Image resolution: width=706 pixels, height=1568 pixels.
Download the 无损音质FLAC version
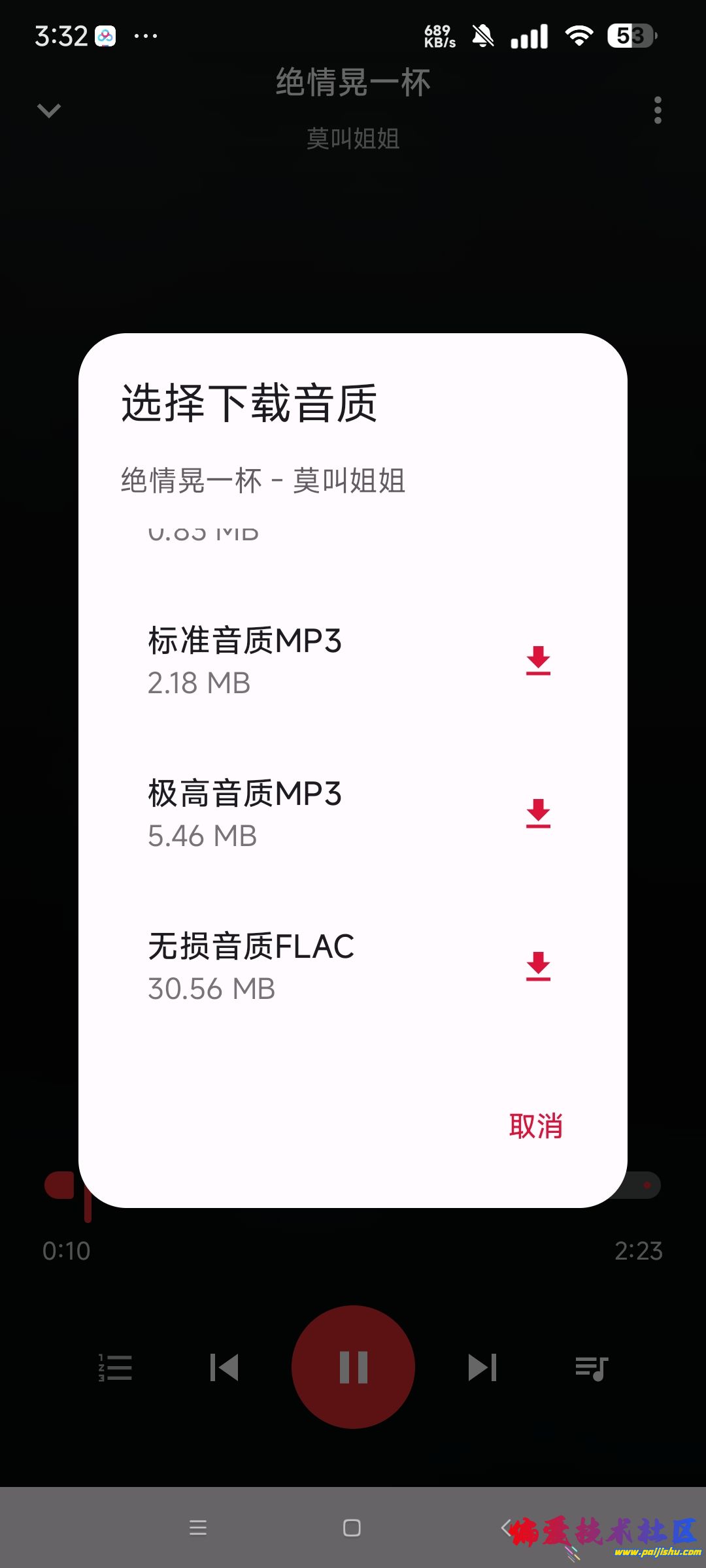coord(538,966)
